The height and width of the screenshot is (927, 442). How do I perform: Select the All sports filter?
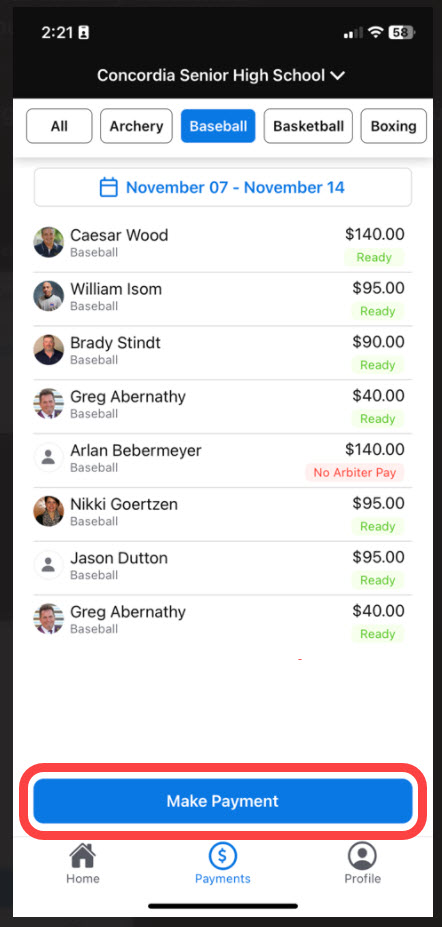point(59,126)
